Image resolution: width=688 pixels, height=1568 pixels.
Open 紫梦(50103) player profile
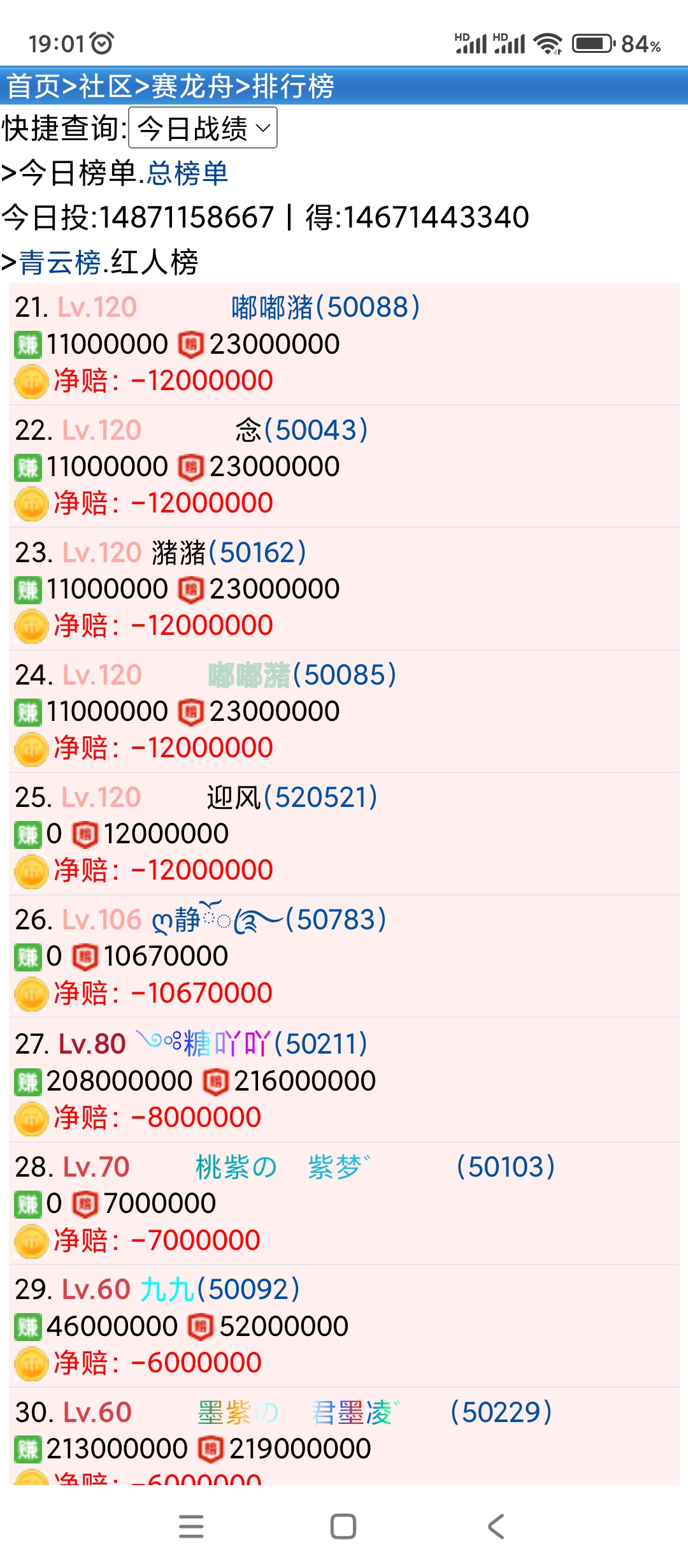(375, 1167)
